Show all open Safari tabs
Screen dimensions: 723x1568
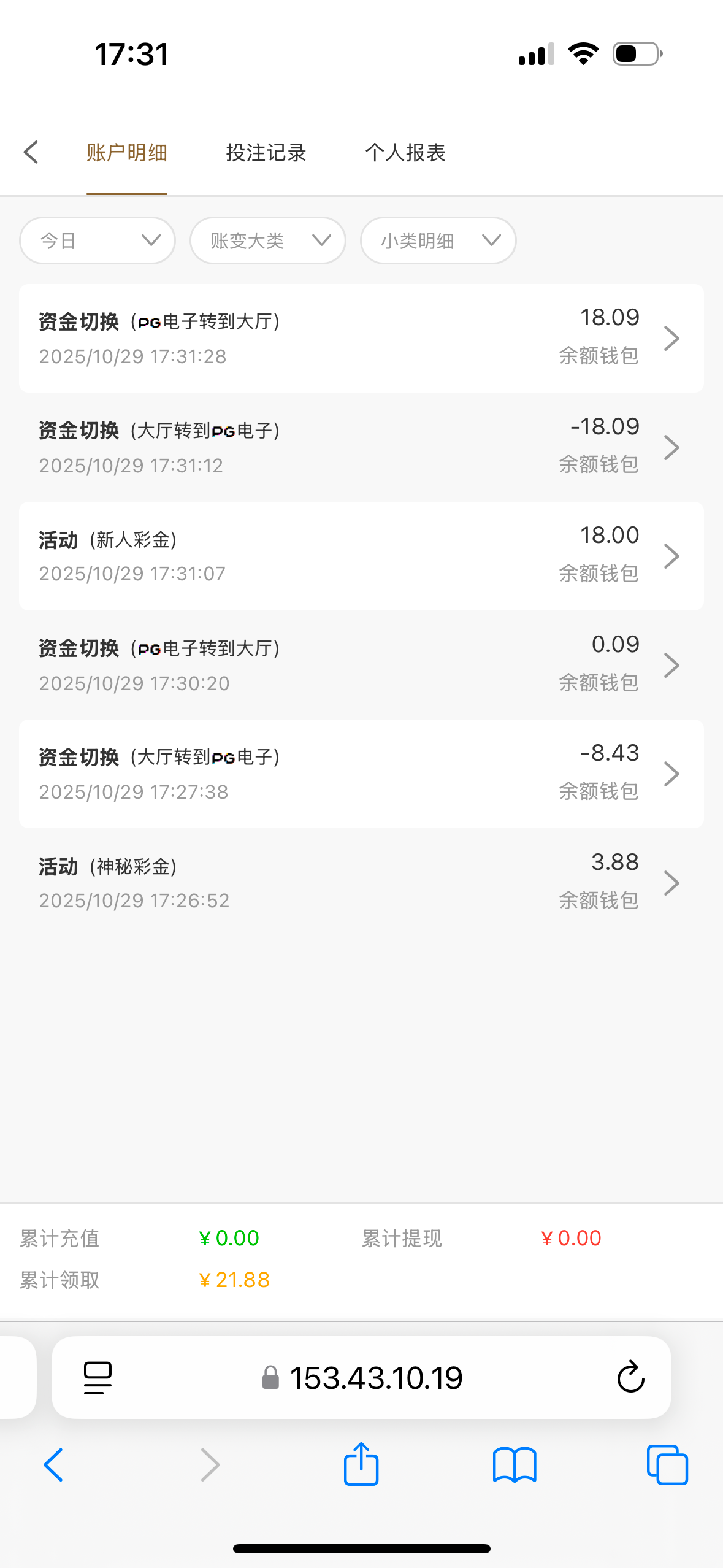click(667, 1464)
